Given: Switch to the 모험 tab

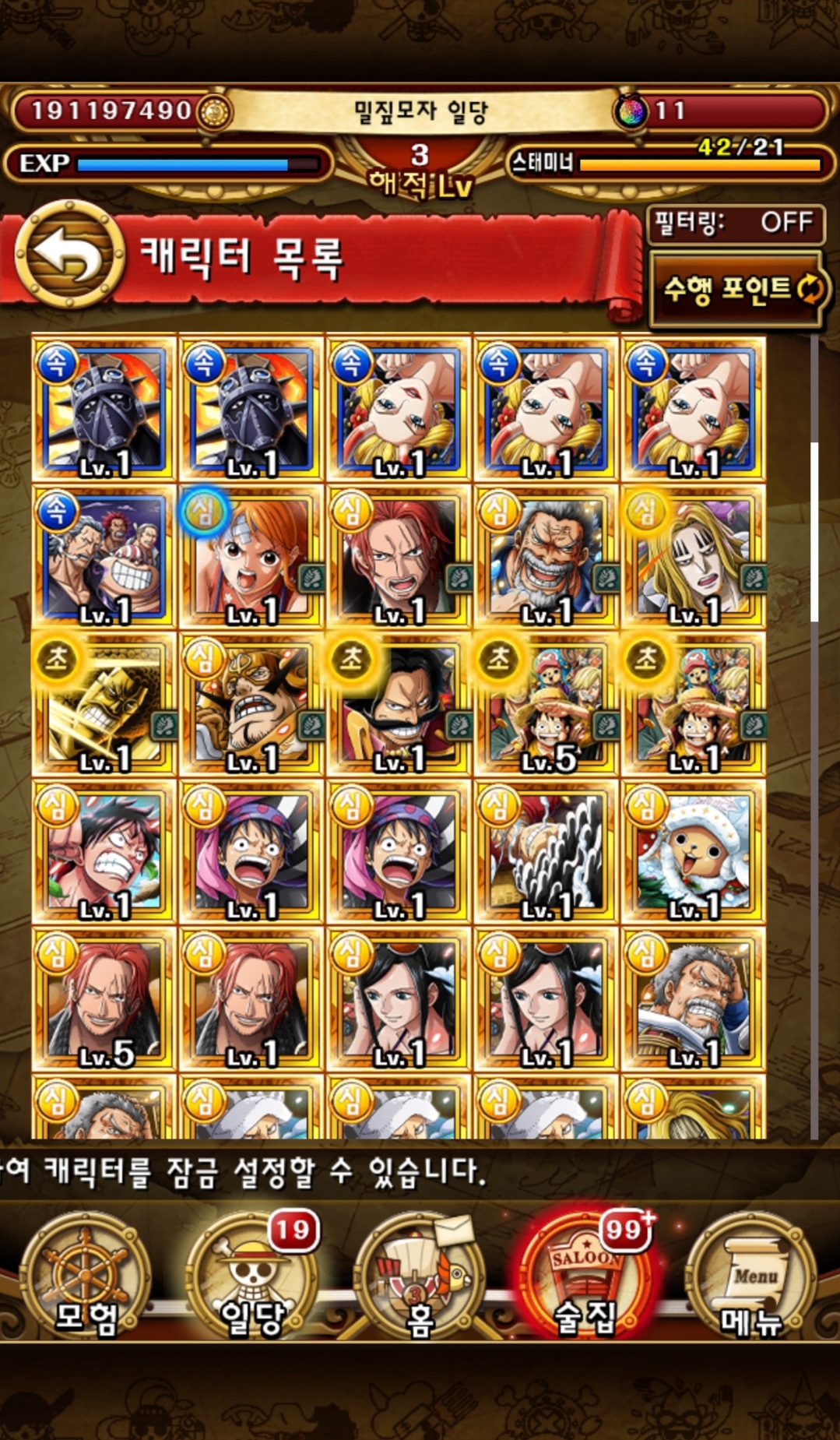Looking at the screenshot, I should click(x=85, y=1276).
